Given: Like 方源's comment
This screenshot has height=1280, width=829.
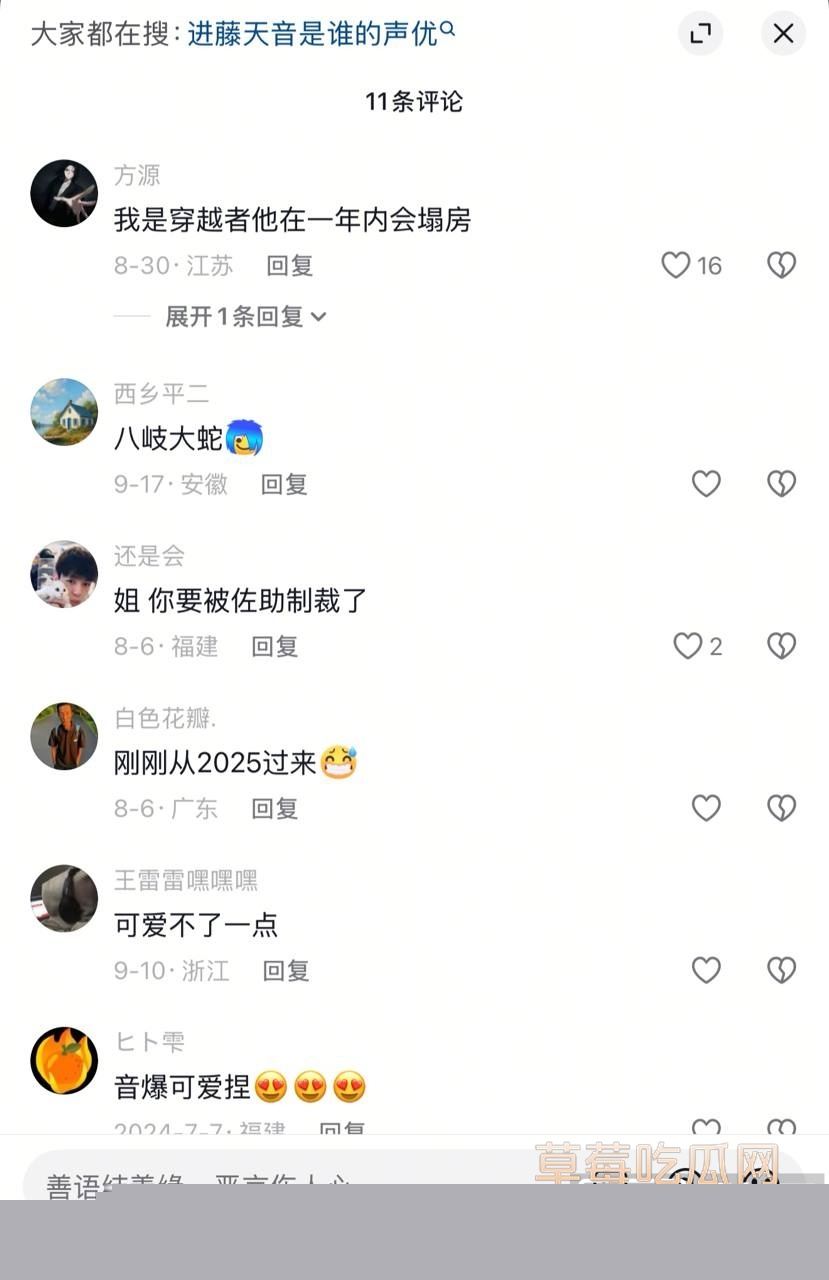Looking at the screenshot, I should point(677,265).
